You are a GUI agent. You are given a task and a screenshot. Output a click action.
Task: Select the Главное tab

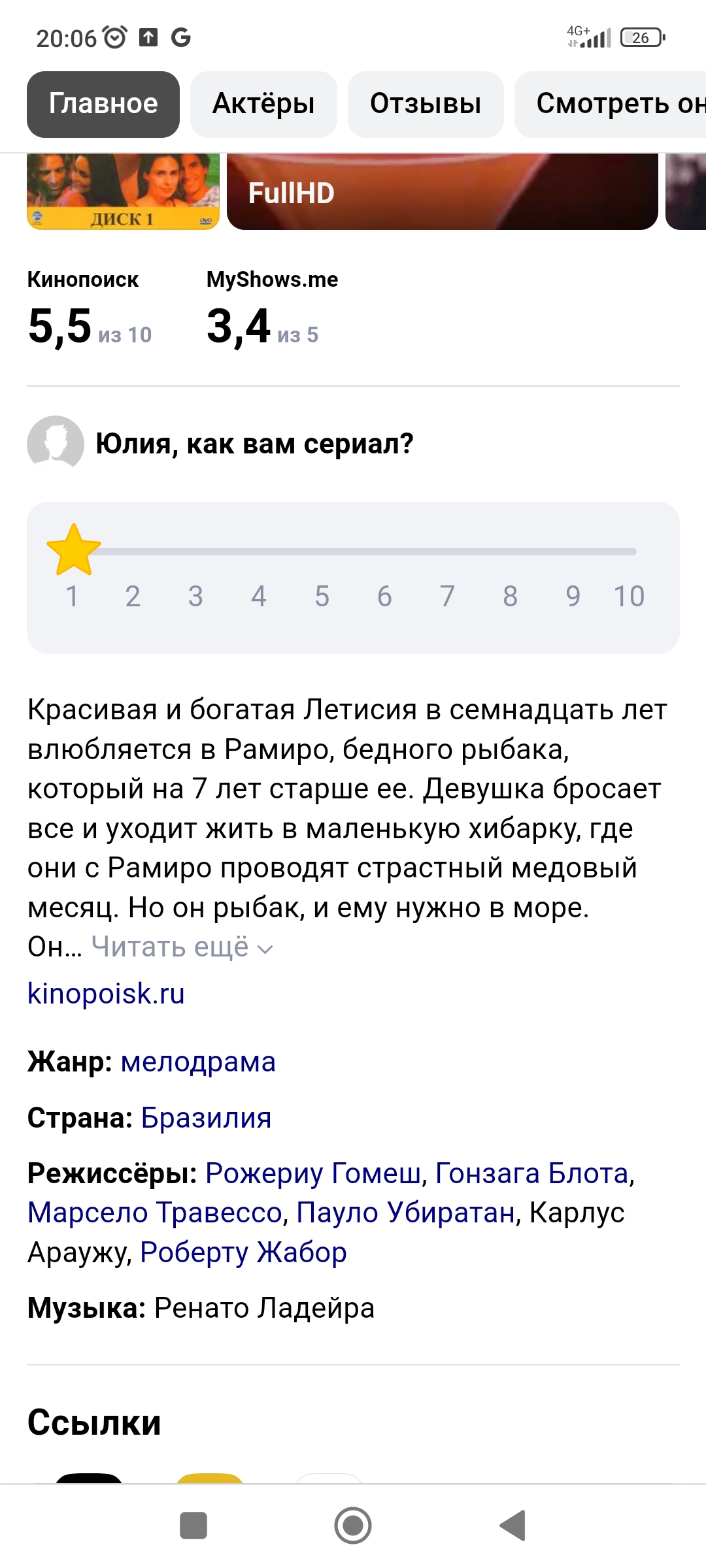click(x=103, y=104)
